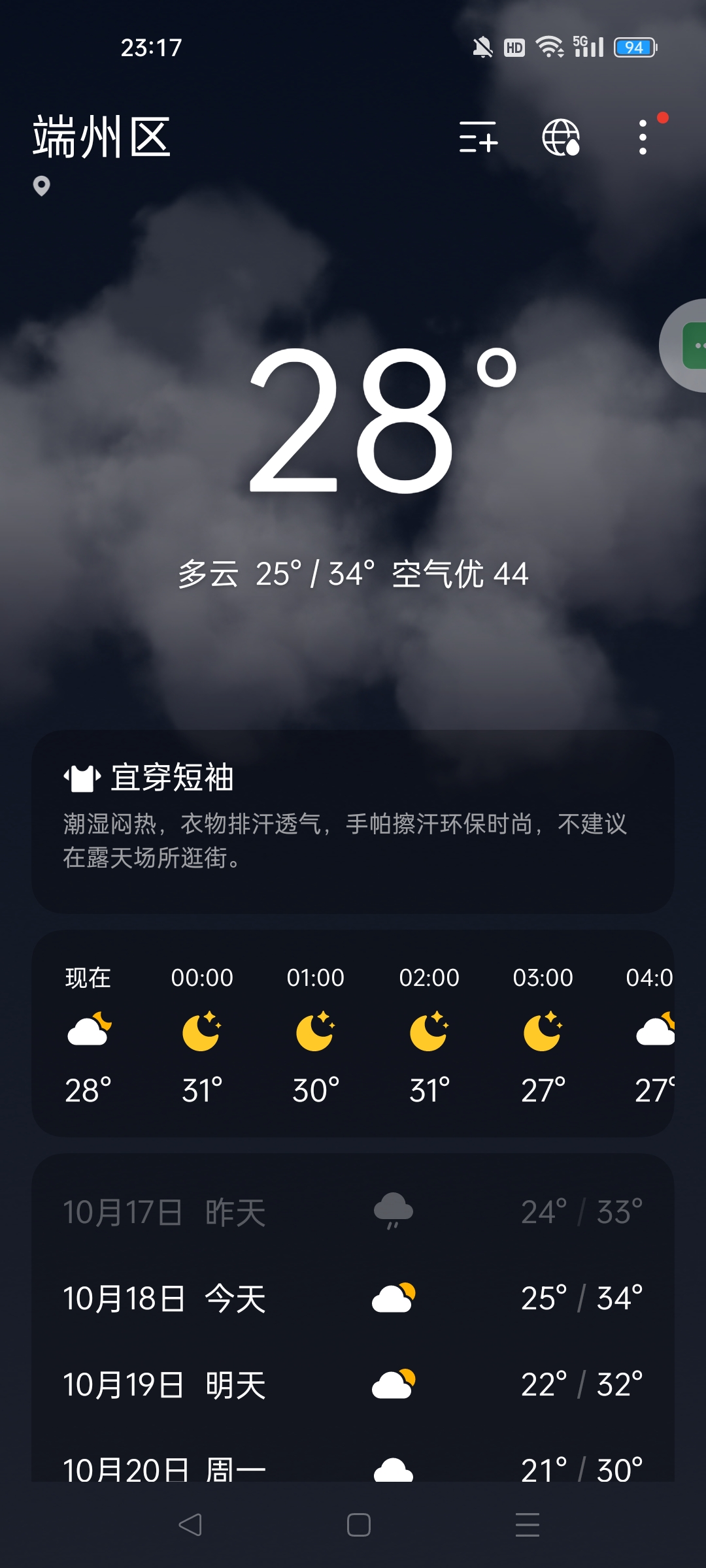Open the city management list icon
The image size is (706, 1568).
point(478,137)
